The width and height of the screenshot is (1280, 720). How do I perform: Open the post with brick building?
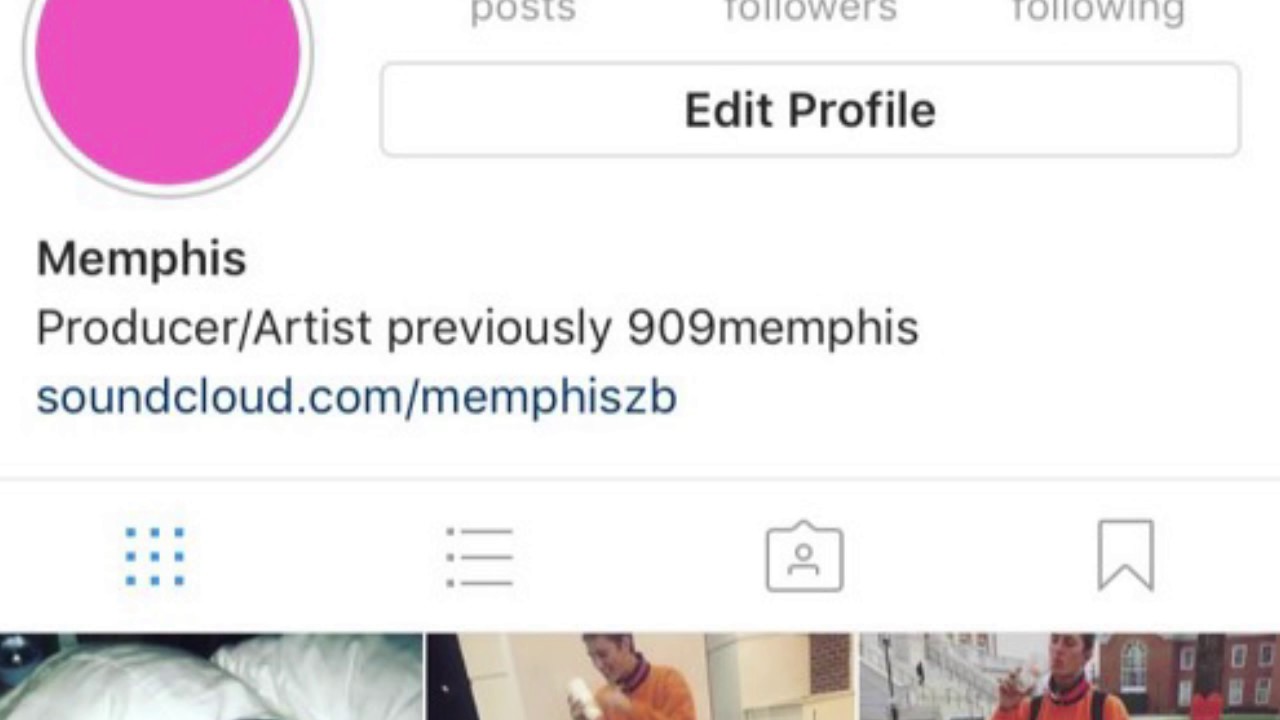1069,676
